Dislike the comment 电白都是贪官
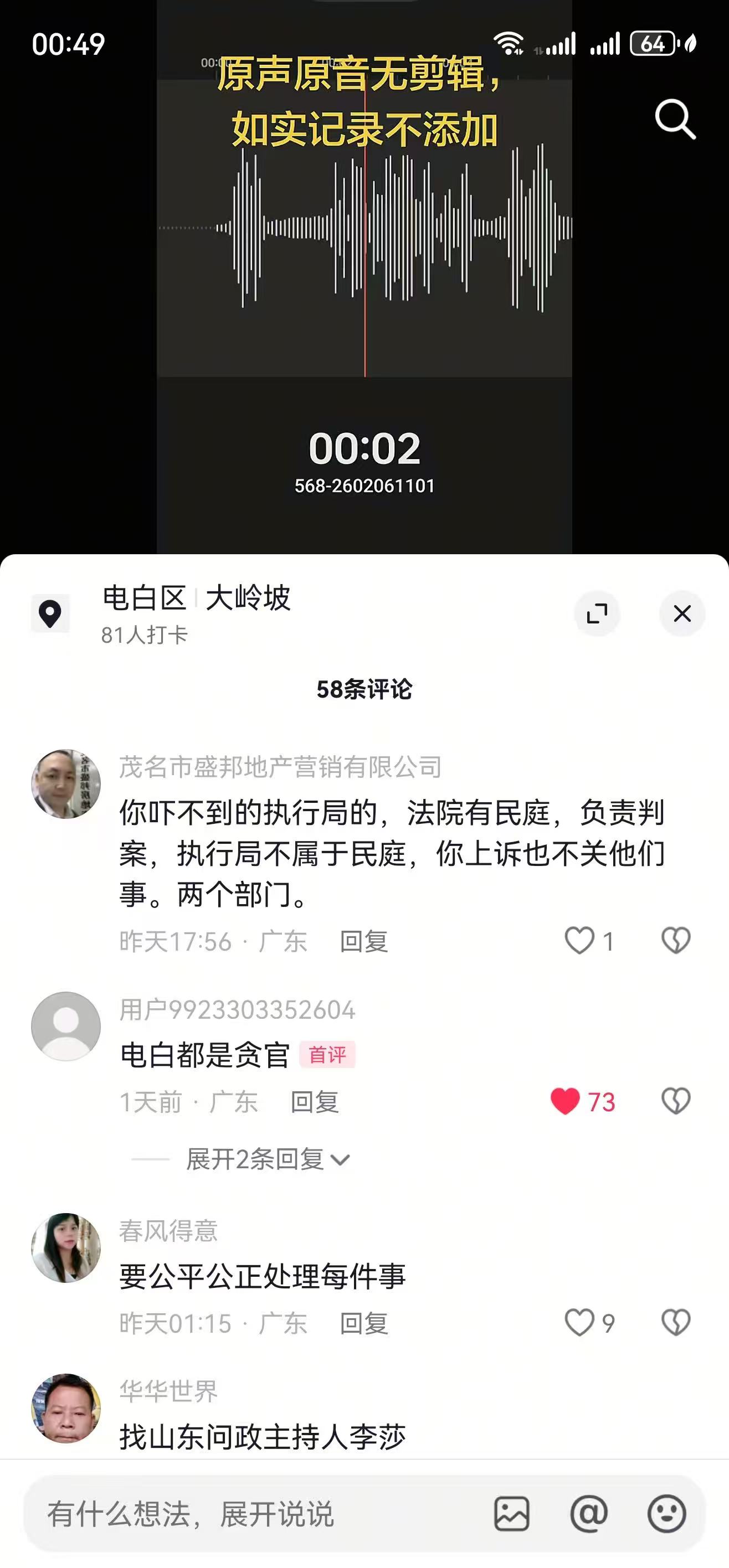Screen dimensions: 729x1568 click(x=675, y=1101)
